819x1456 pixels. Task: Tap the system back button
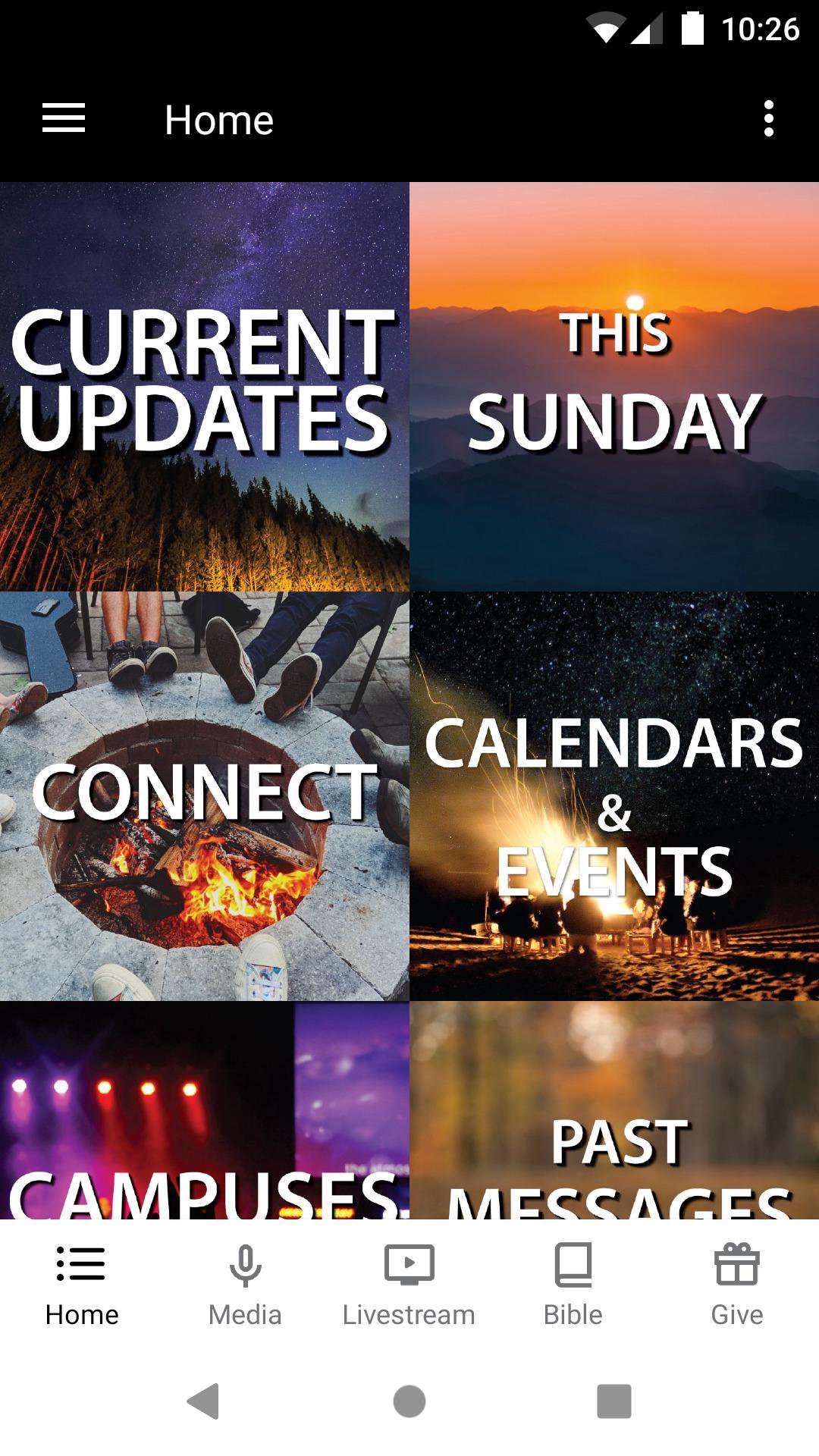(x=203, y=1401)
